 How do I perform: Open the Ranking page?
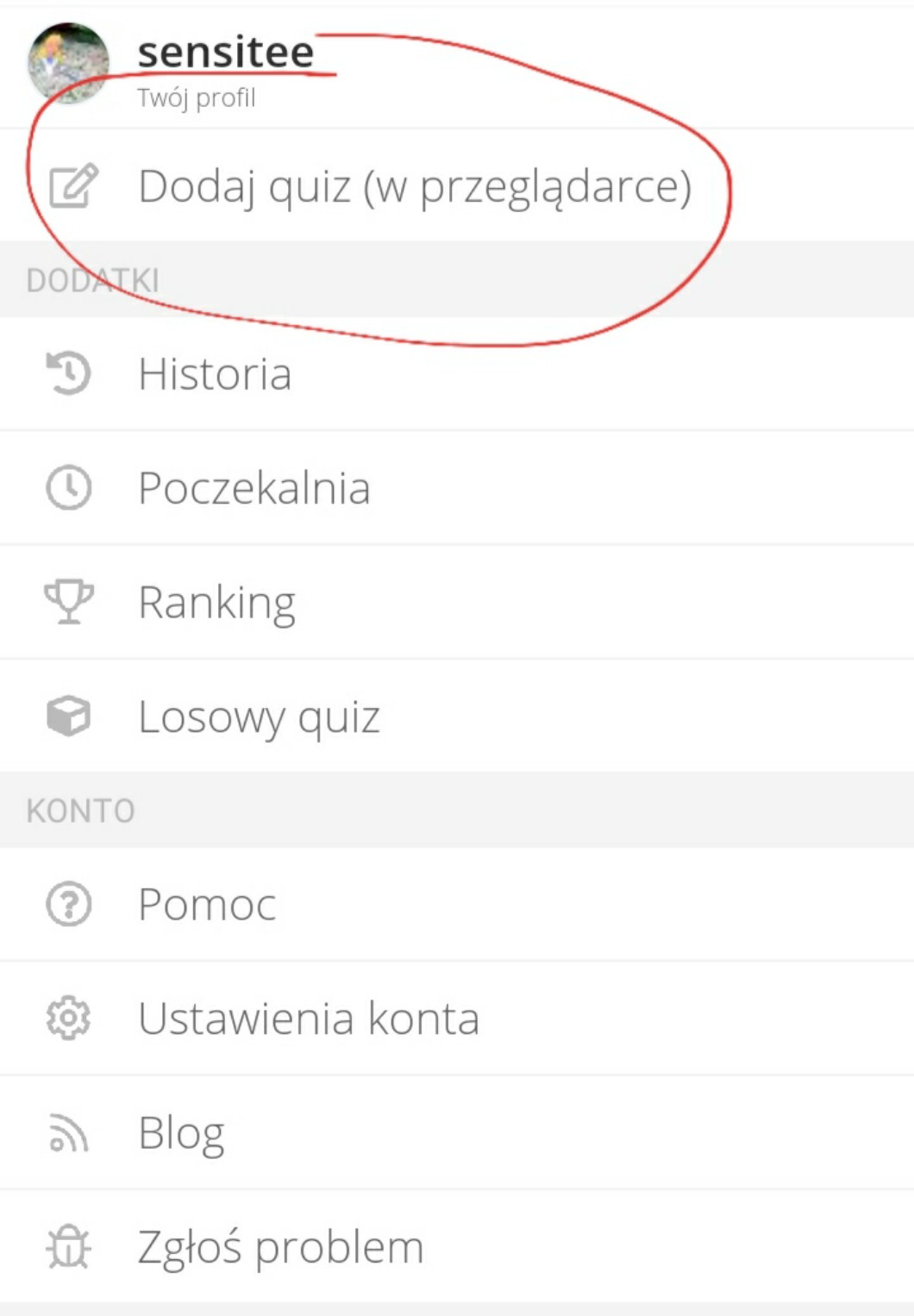(457, 602)
